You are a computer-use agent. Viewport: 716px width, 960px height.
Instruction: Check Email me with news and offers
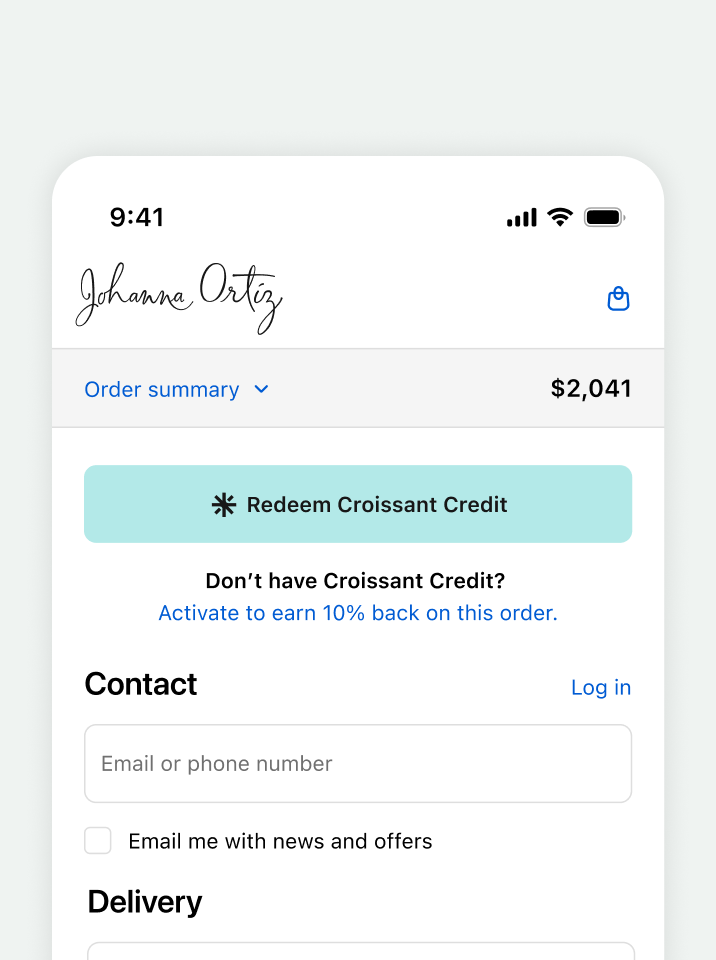click(x=98, y=841)
